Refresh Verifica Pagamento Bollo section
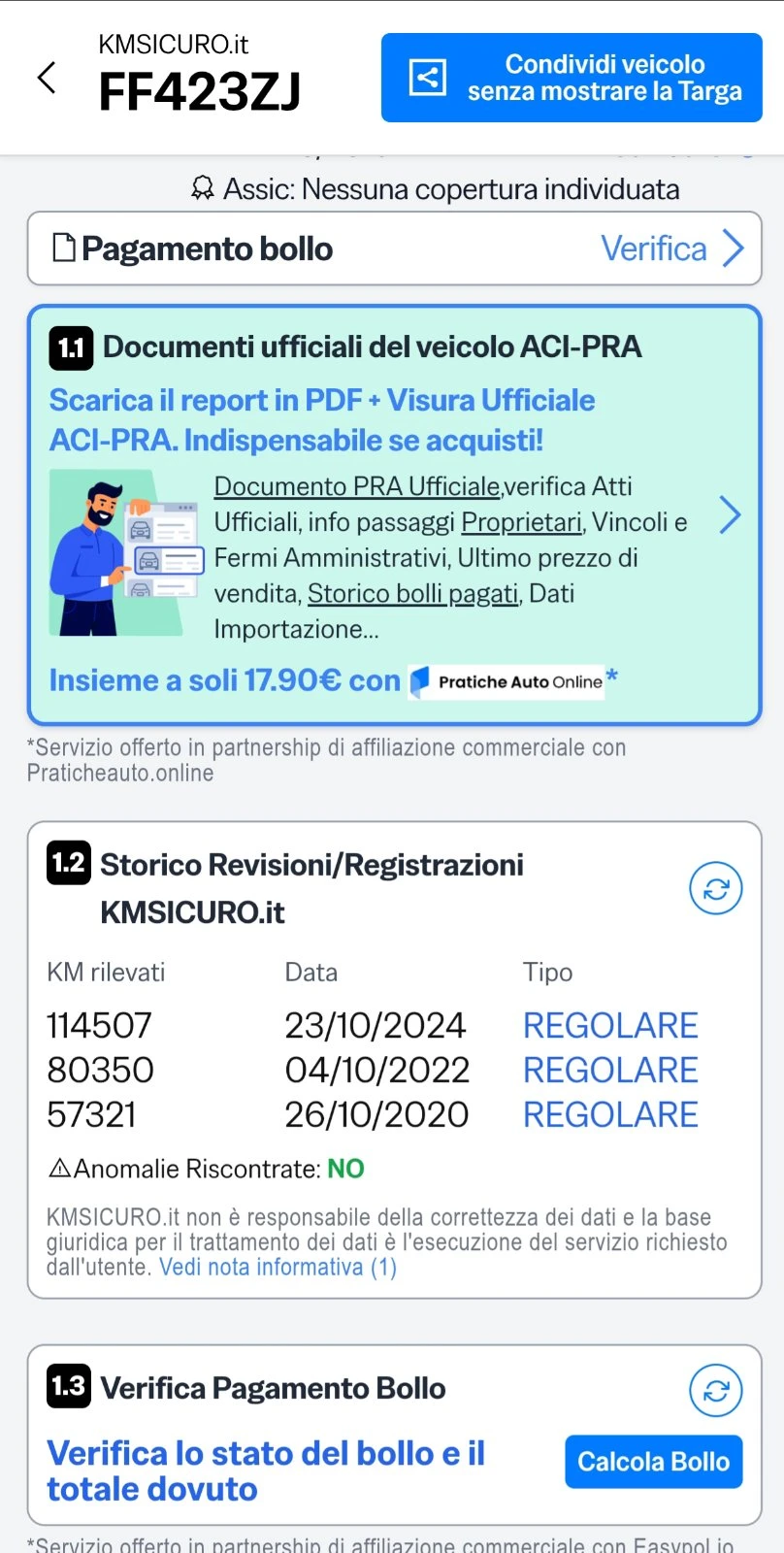 (x=715, y=1391)
